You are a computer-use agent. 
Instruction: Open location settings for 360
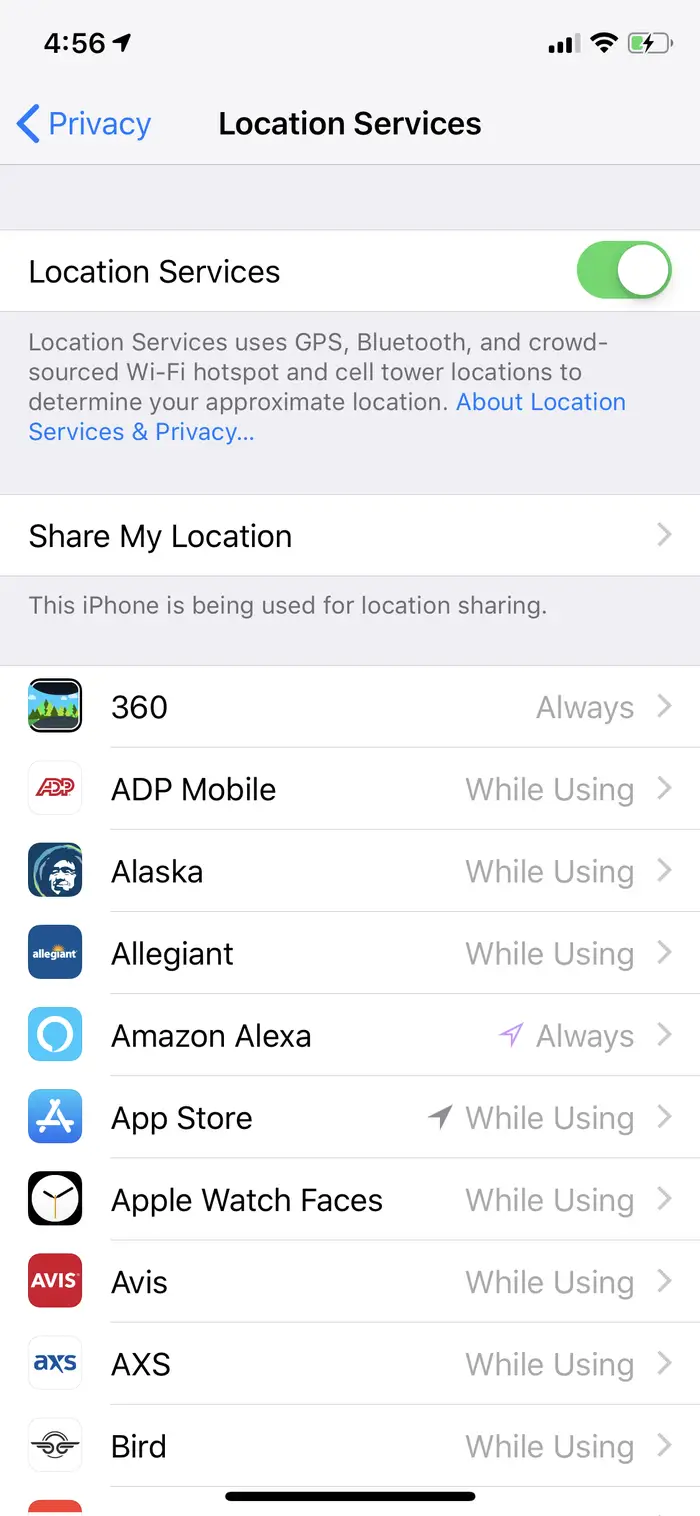[350, 707]
